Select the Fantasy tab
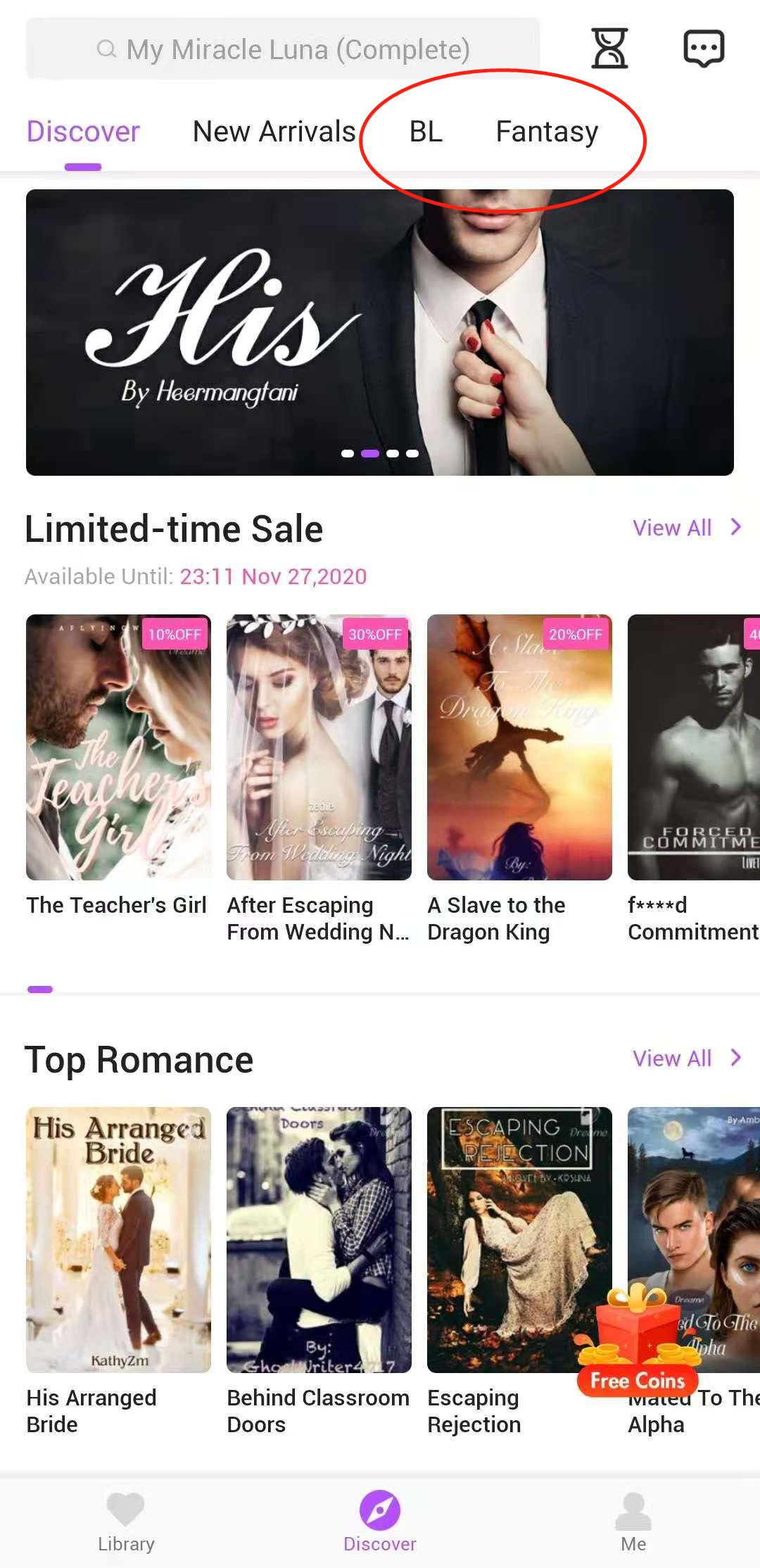 click(x=547, y=132)
